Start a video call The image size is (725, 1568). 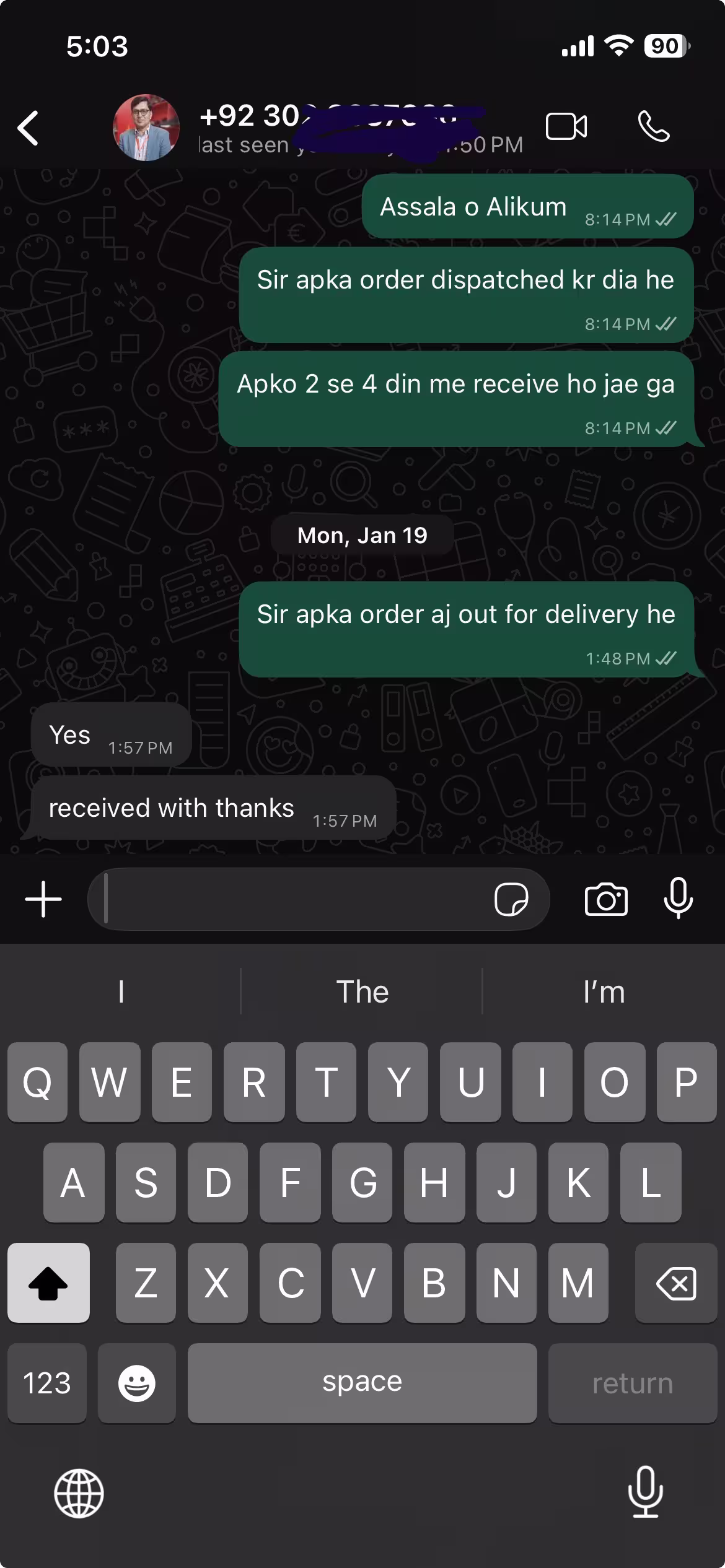tap(566, 127)
